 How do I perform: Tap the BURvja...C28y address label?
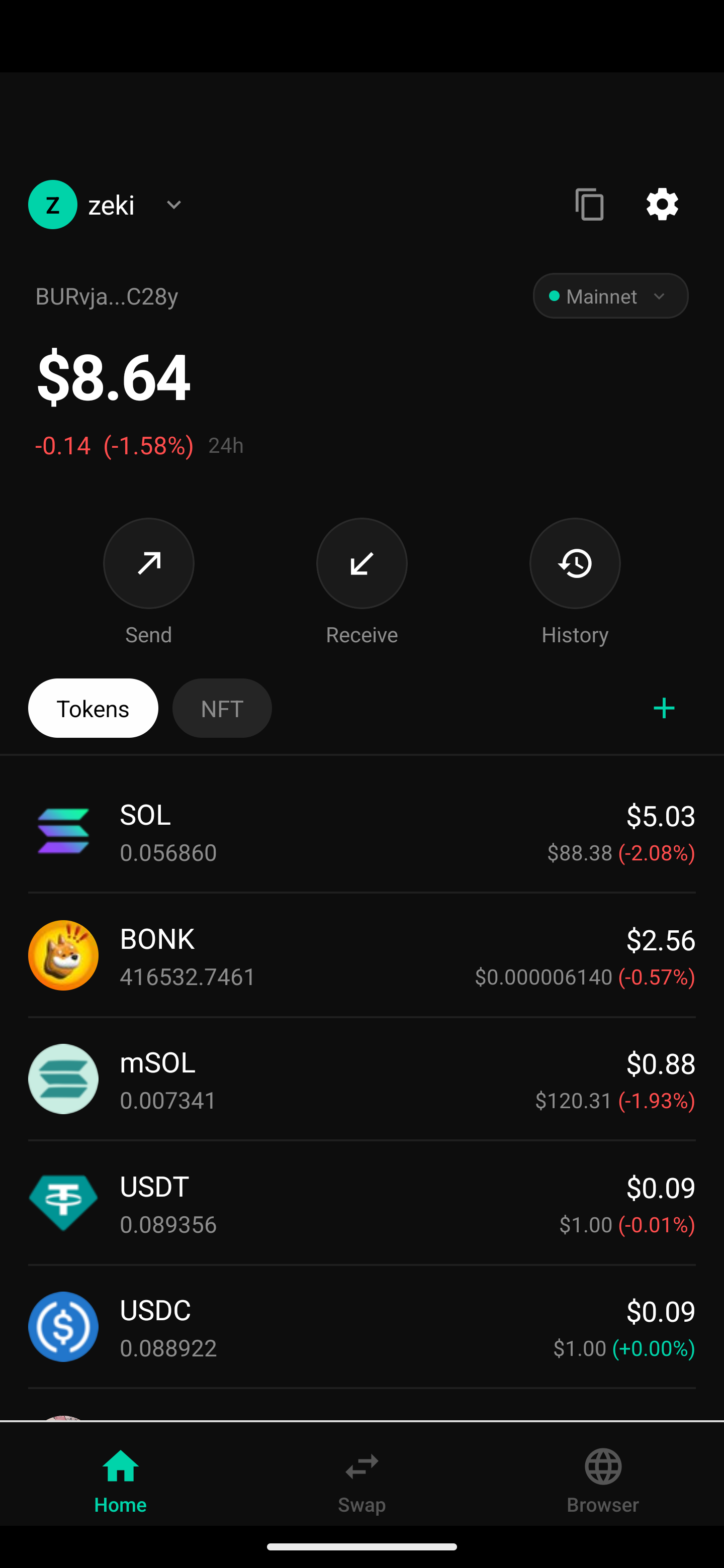click(x=106, y=296)
